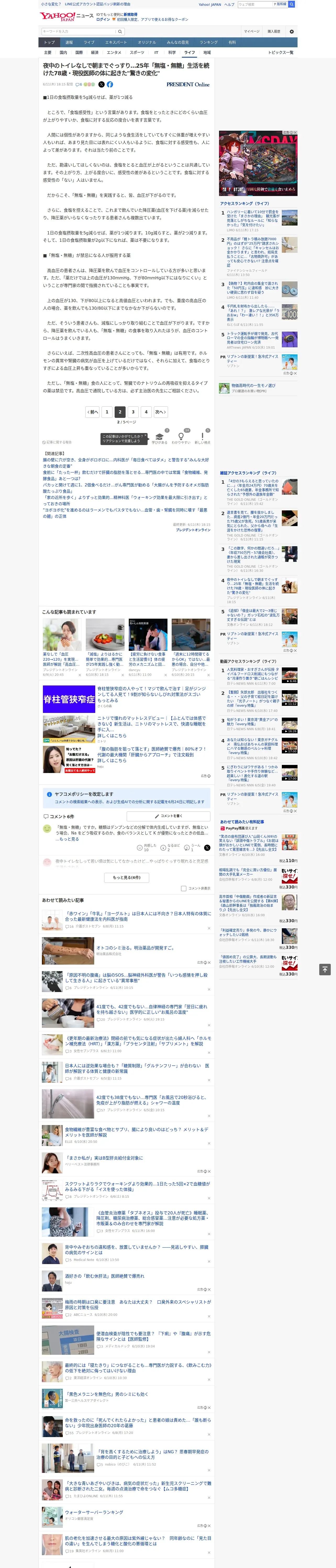336x1568 pixels.
Task: Select the エンタメ category tab
Action: tap(114, 52)
